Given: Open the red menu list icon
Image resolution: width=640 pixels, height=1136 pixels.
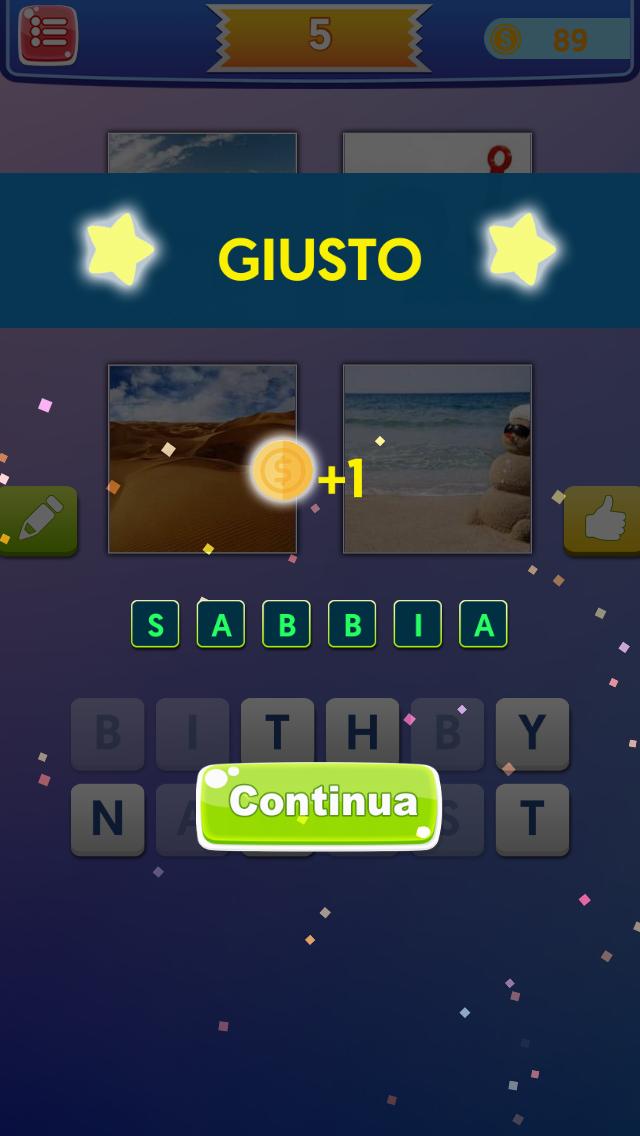Looking at the screenshot, I should (x=47, y=34).
